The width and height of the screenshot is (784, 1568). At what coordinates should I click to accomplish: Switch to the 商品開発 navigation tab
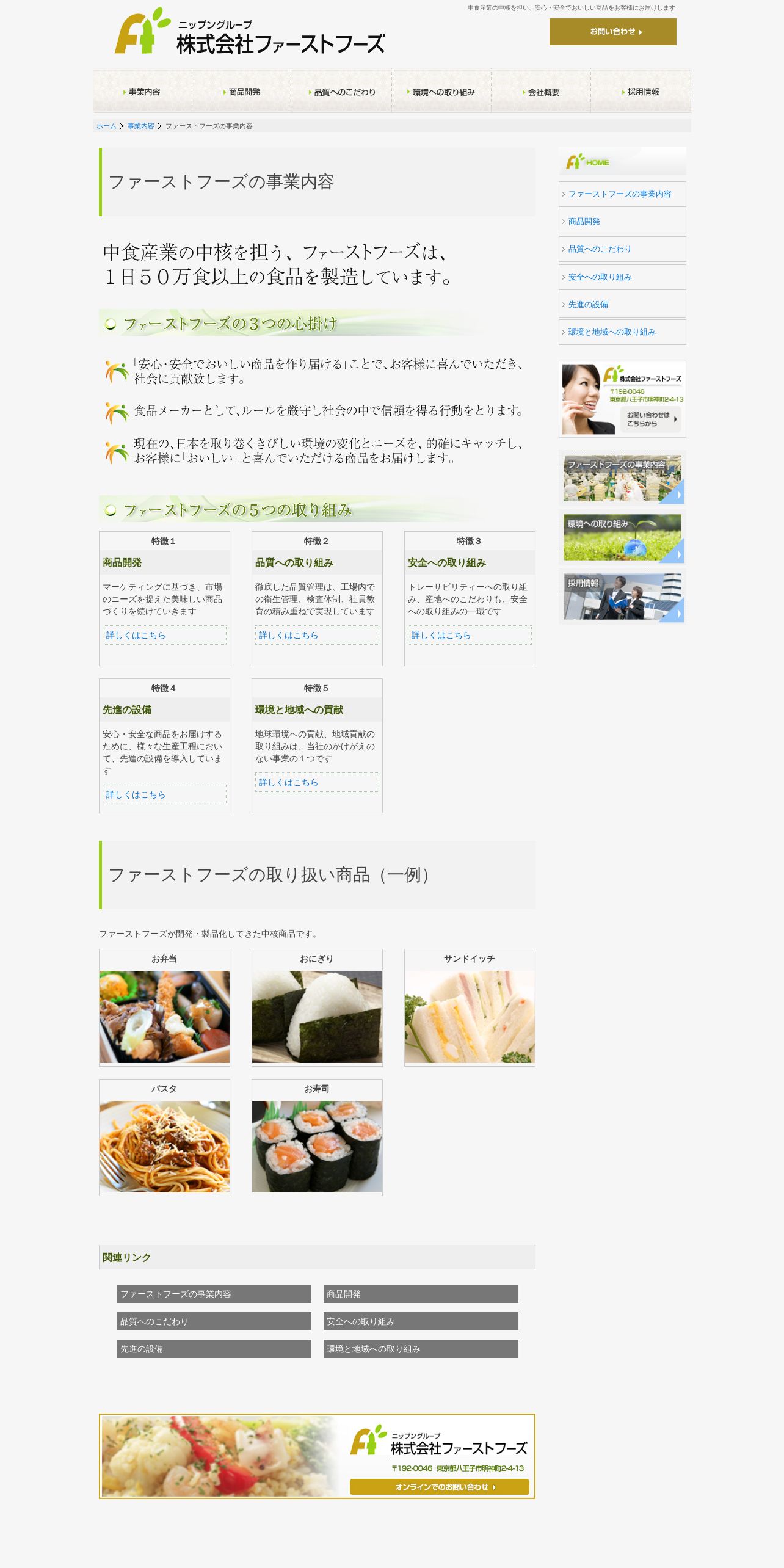coord(242,92)
